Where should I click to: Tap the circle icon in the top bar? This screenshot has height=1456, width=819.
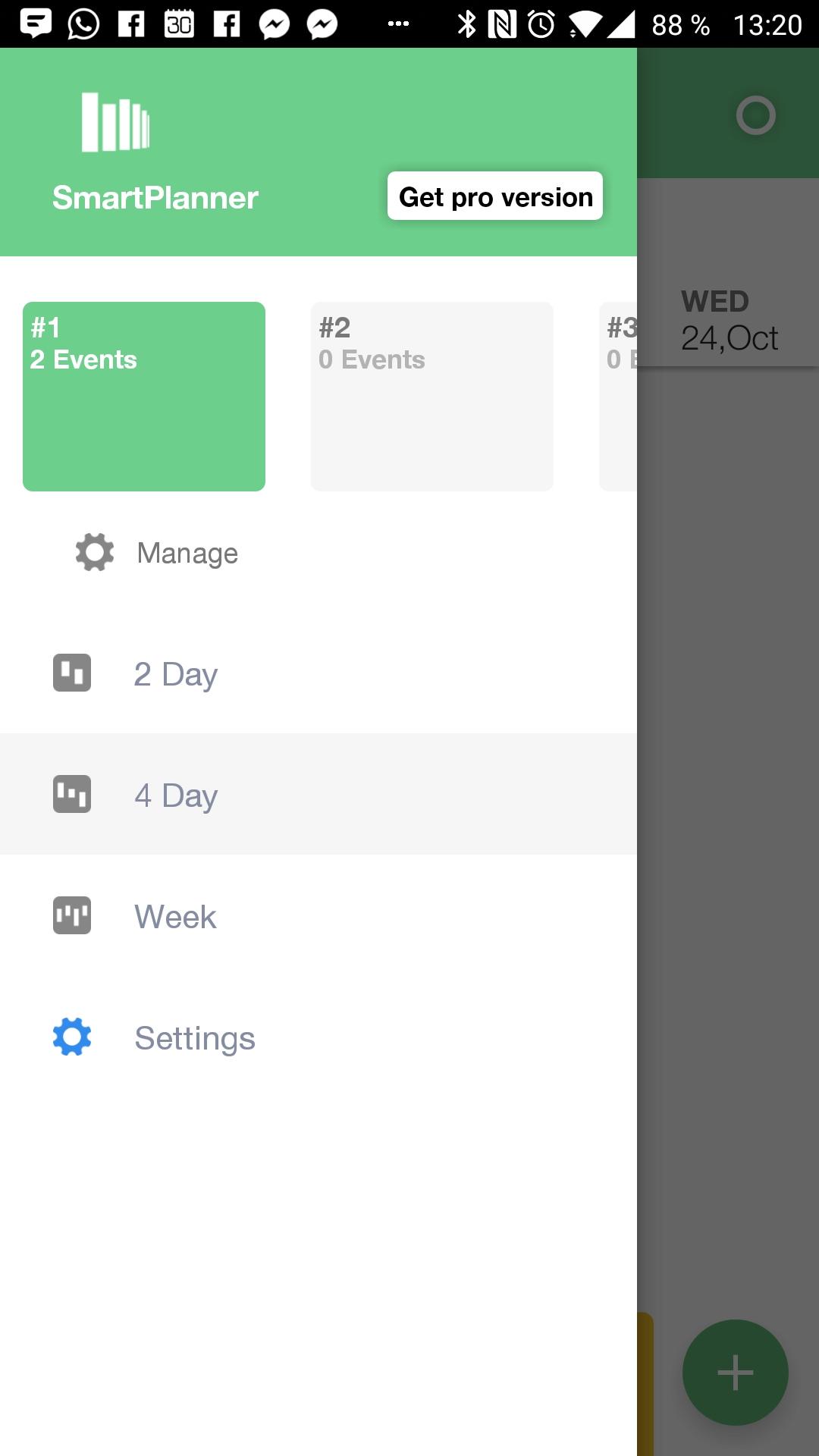pyautogui.click(x=756, y=115)
